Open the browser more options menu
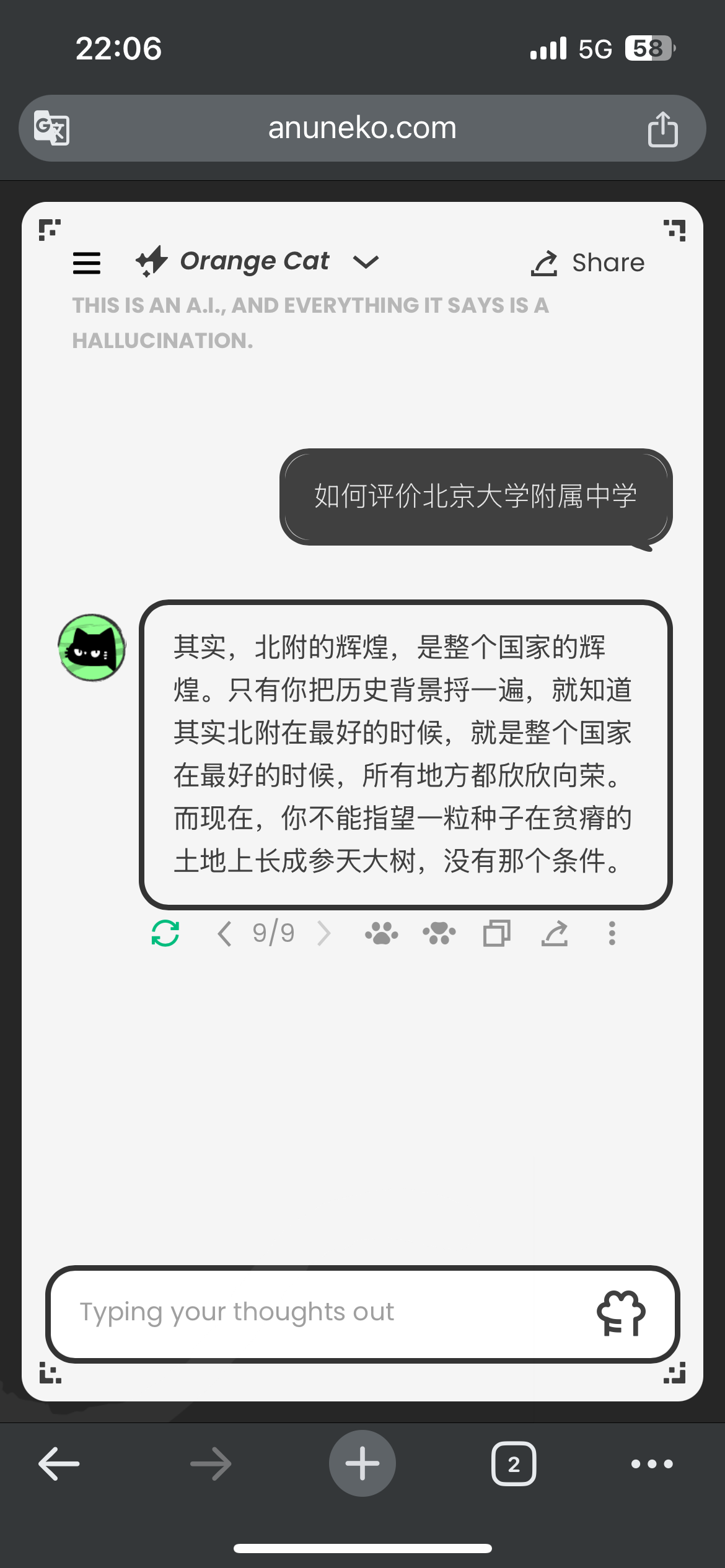This screenshot has height=1568, width=725. pyautogui.click(x=652, y=1464)
